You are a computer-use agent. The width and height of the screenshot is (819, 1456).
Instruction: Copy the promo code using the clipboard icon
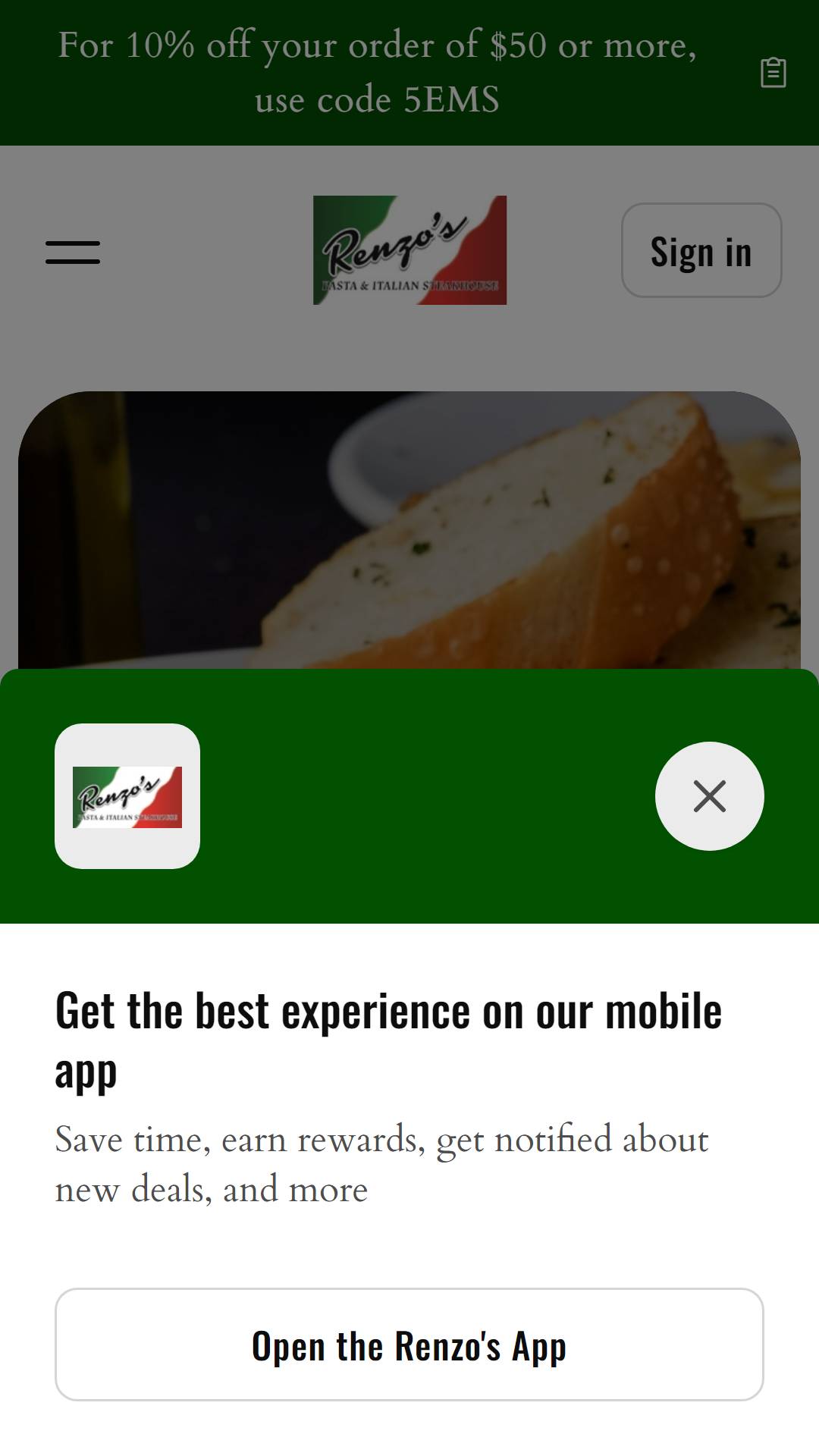[x=773, y=73]
